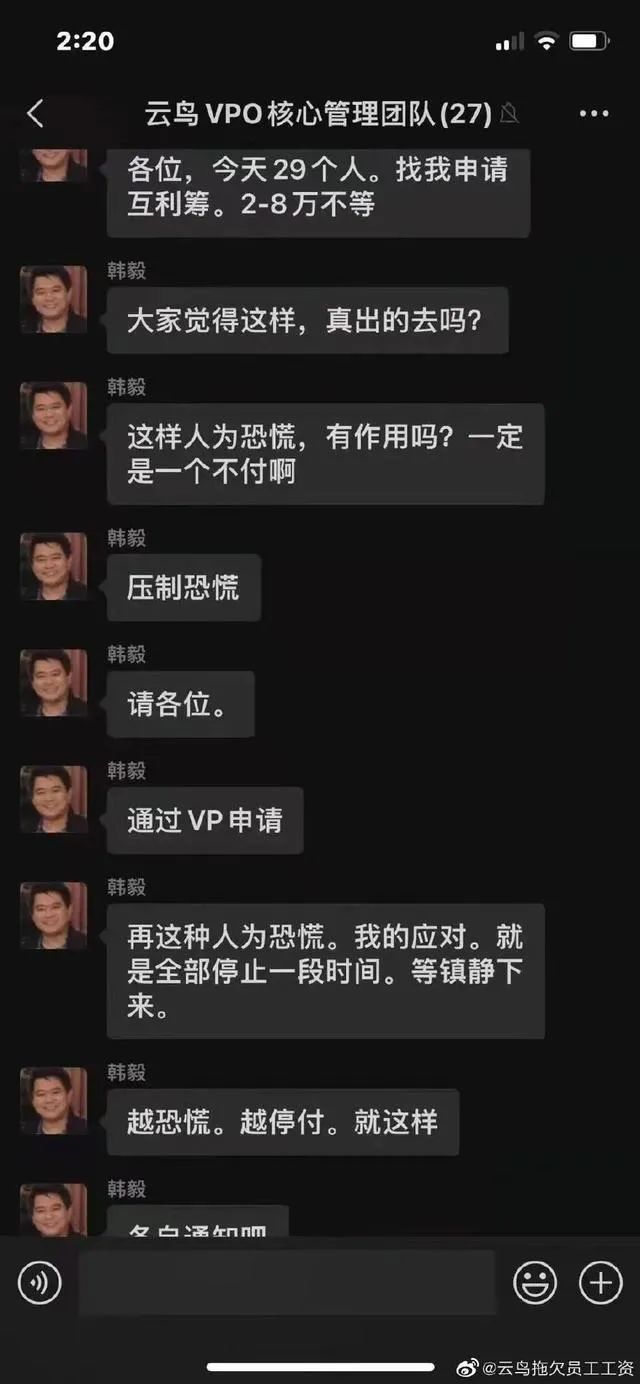Open 韩毅's avatar beside the 压制恐慌 message

pos(54,566)
